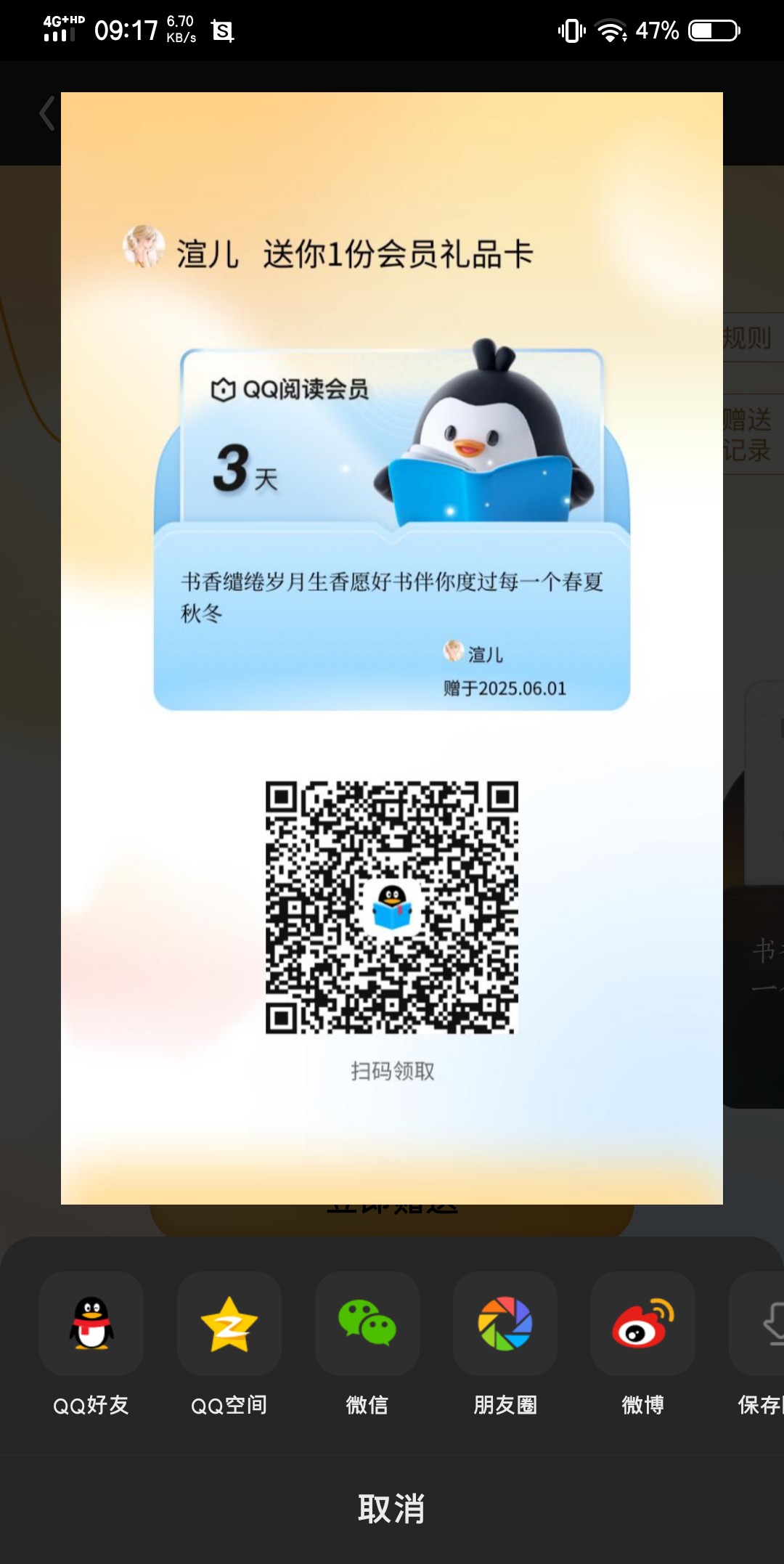
Task: Tap 取消 to dismiss the share sheet
Action: pyautogui.click(x=392, y=1509)
